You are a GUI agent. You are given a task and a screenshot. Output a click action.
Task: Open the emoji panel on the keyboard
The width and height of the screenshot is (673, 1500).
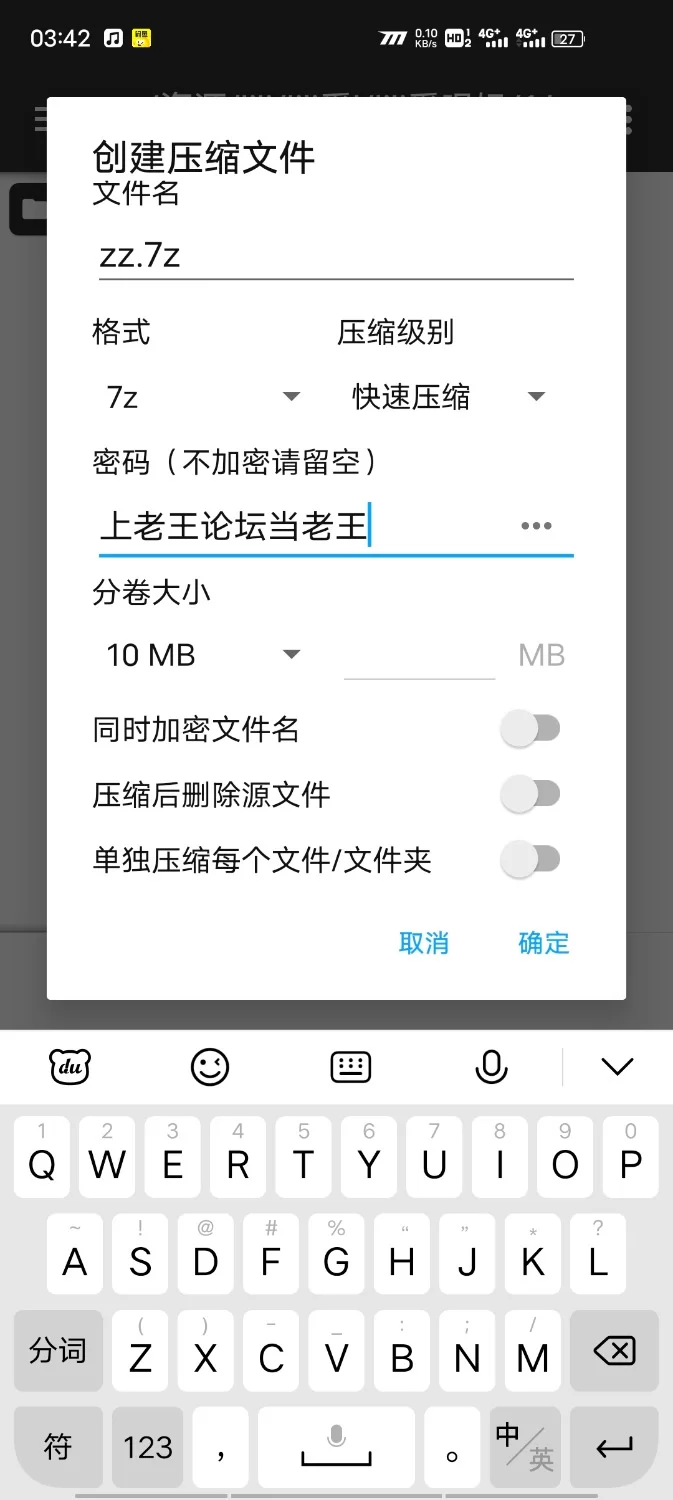pos(210,1067)
